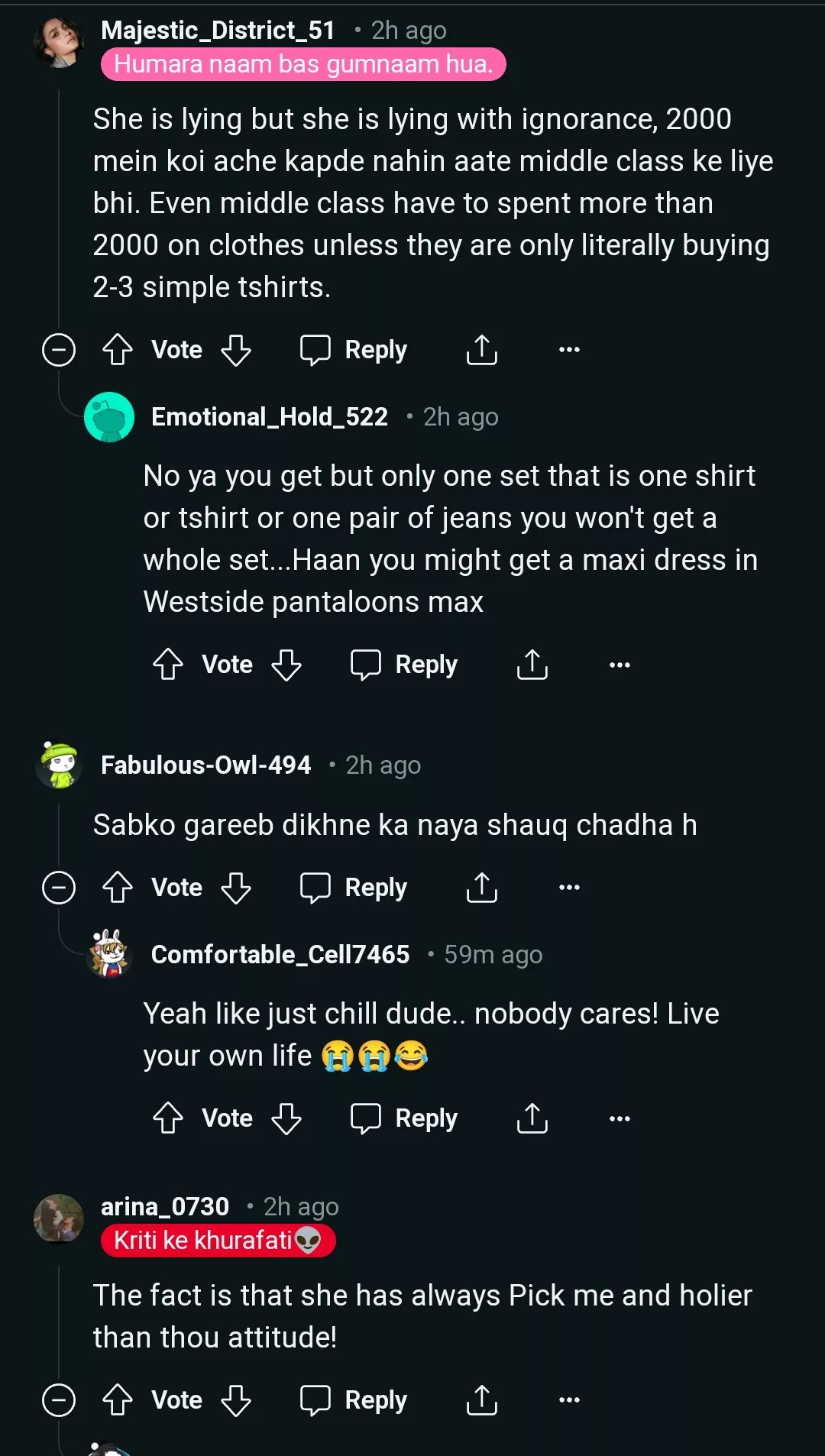Collapse Fabulous-Owl-494's comment thread

click(59, 888)
